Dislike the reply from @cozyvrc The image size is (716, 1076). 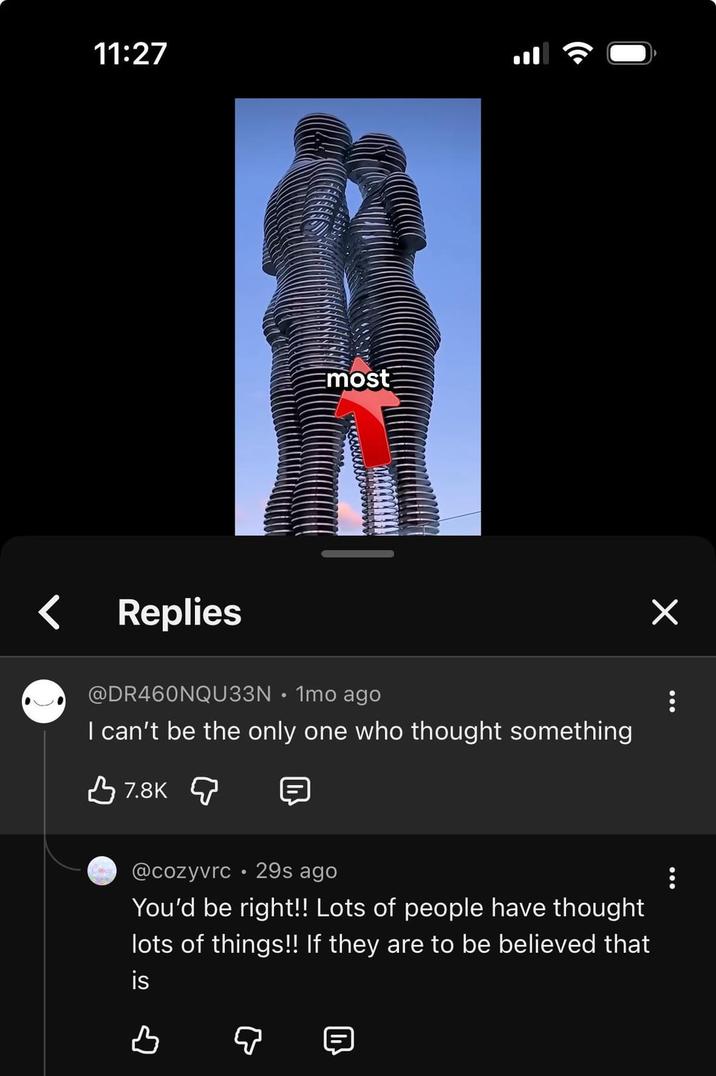pos(247,1041)
